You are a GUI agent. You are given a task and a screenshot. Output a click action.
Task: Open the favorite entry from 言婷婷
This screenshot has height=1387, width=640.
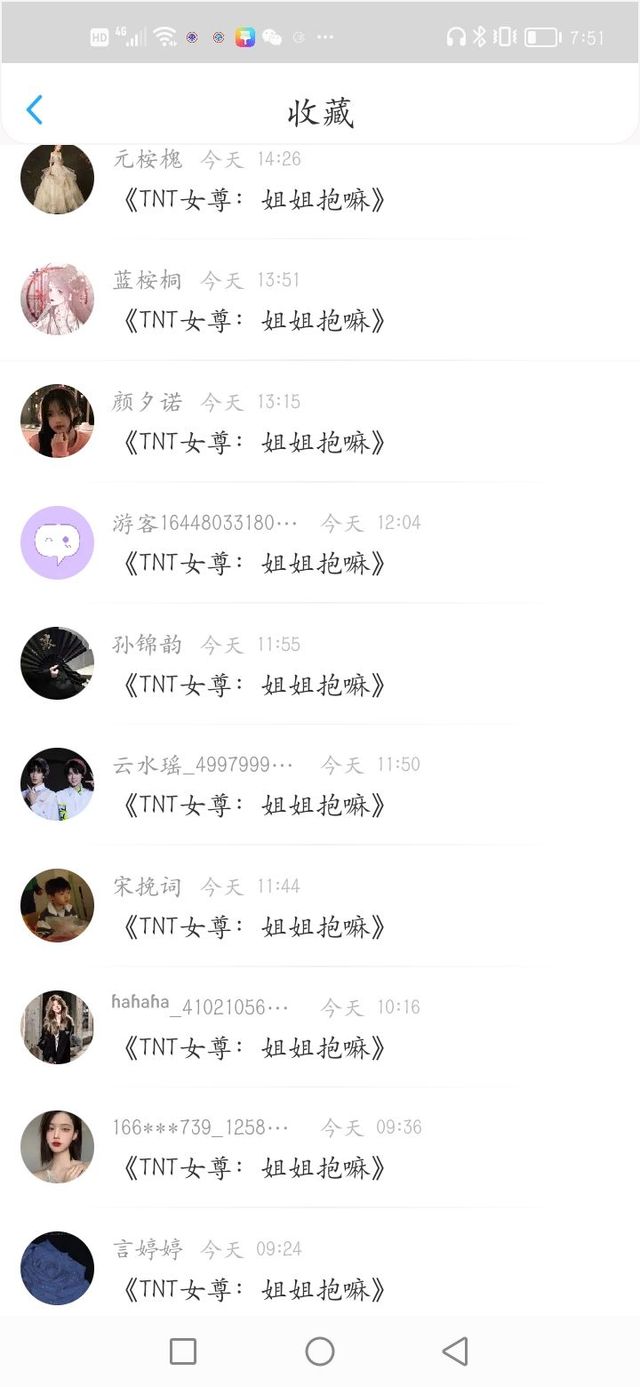[320, 1262]
